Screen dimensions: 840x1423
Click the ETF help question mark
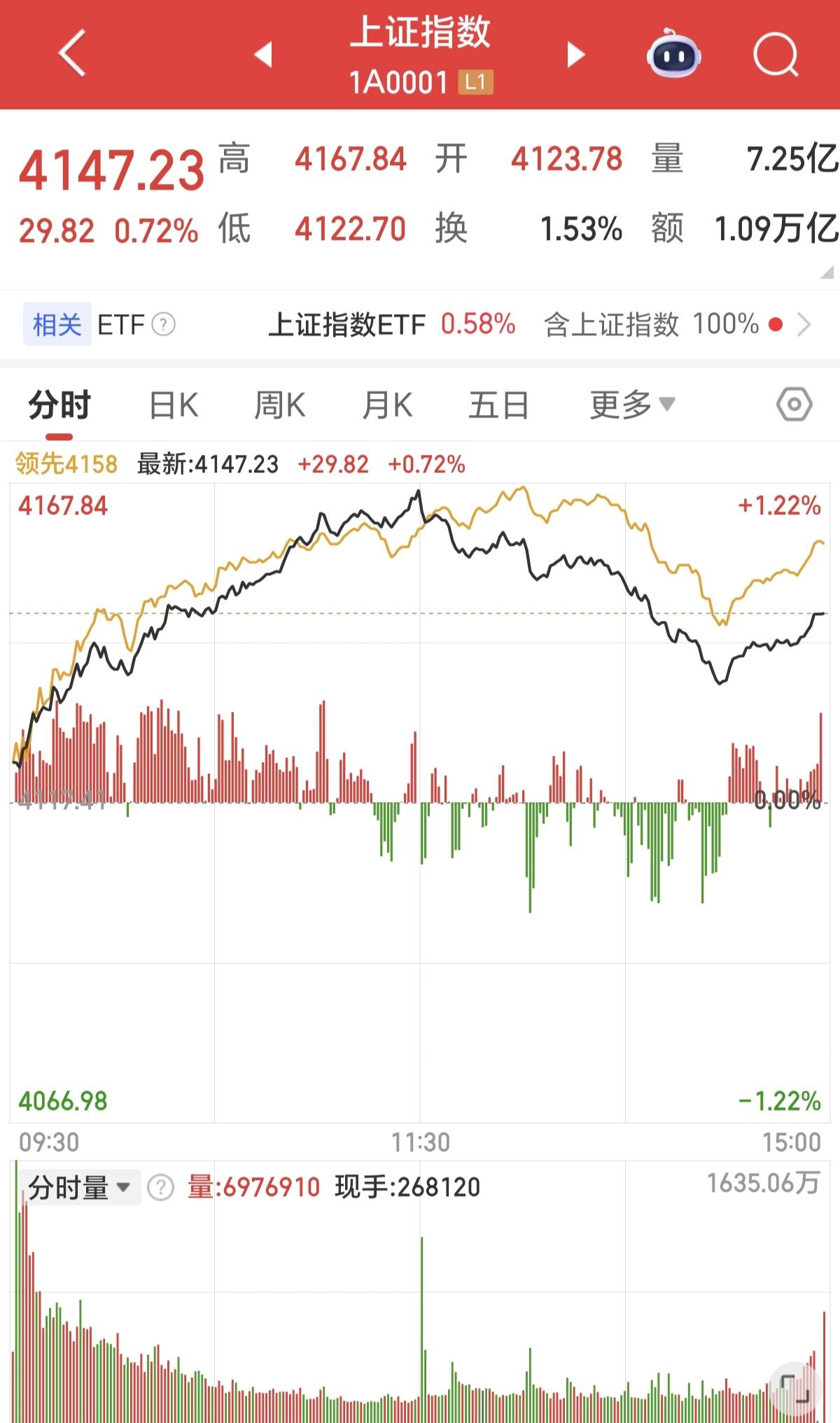(x=162, y=325)
